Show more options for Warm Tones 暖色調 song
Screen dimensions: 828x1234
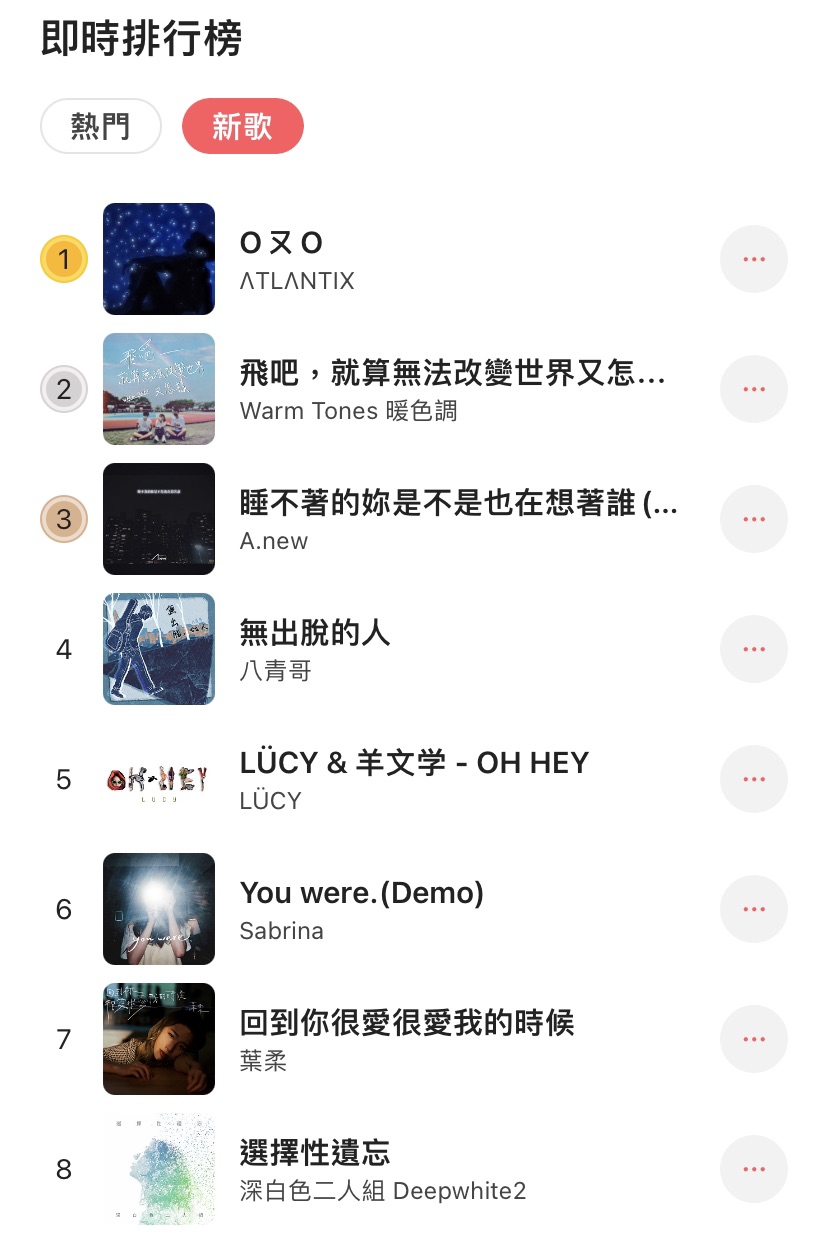pos(753,389)
